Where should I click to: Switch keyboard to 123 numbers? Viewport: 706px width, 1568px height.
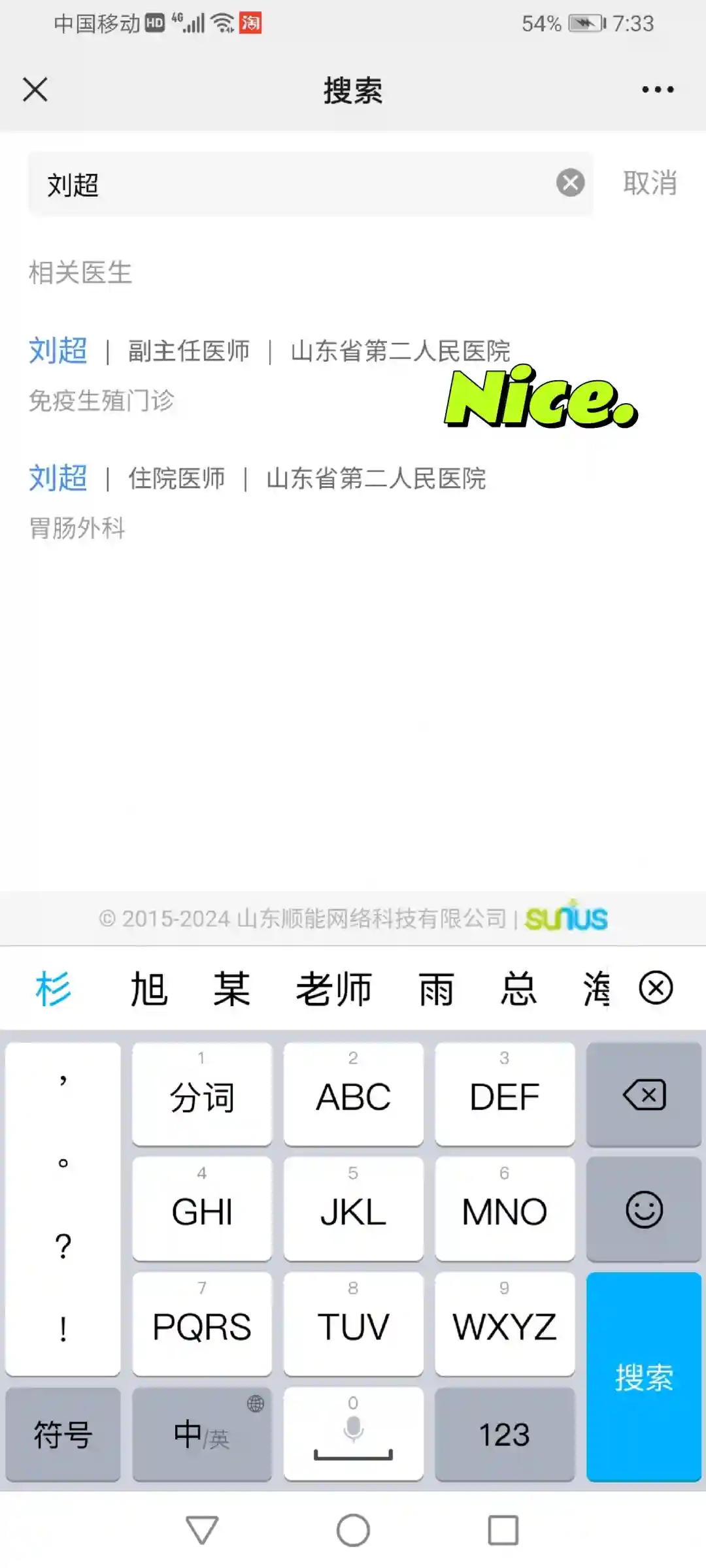[504, 1435]
